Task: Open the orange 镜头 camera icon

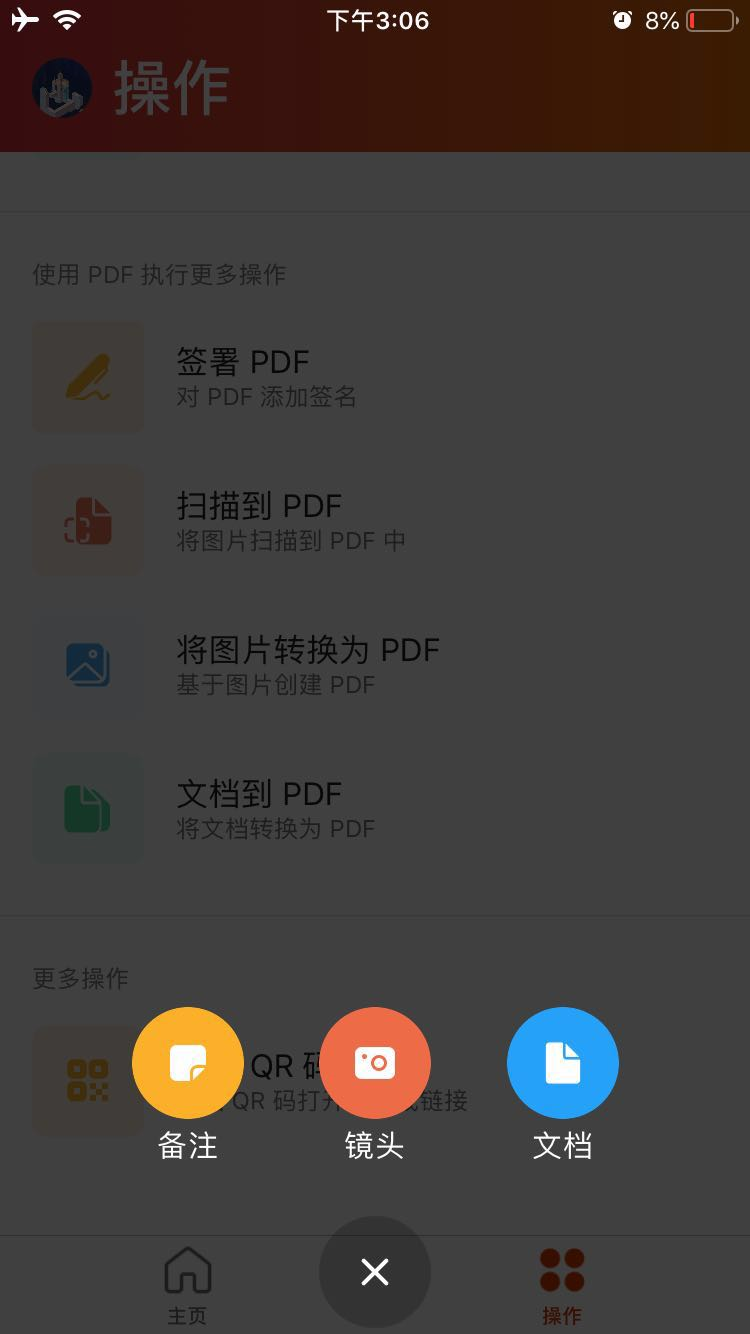Action: pyautogui.click(x=375, y=1062)
